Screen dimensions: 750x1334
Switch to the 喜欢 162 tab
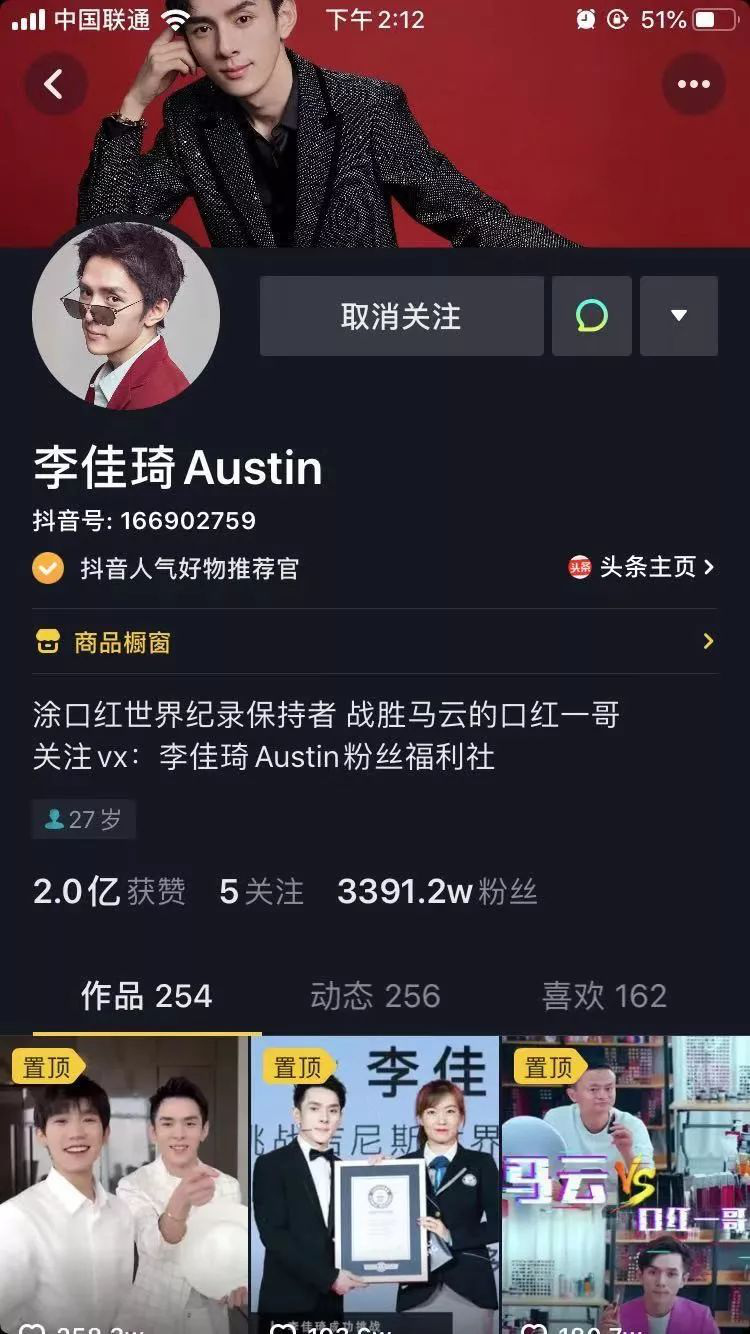[604, 996]
